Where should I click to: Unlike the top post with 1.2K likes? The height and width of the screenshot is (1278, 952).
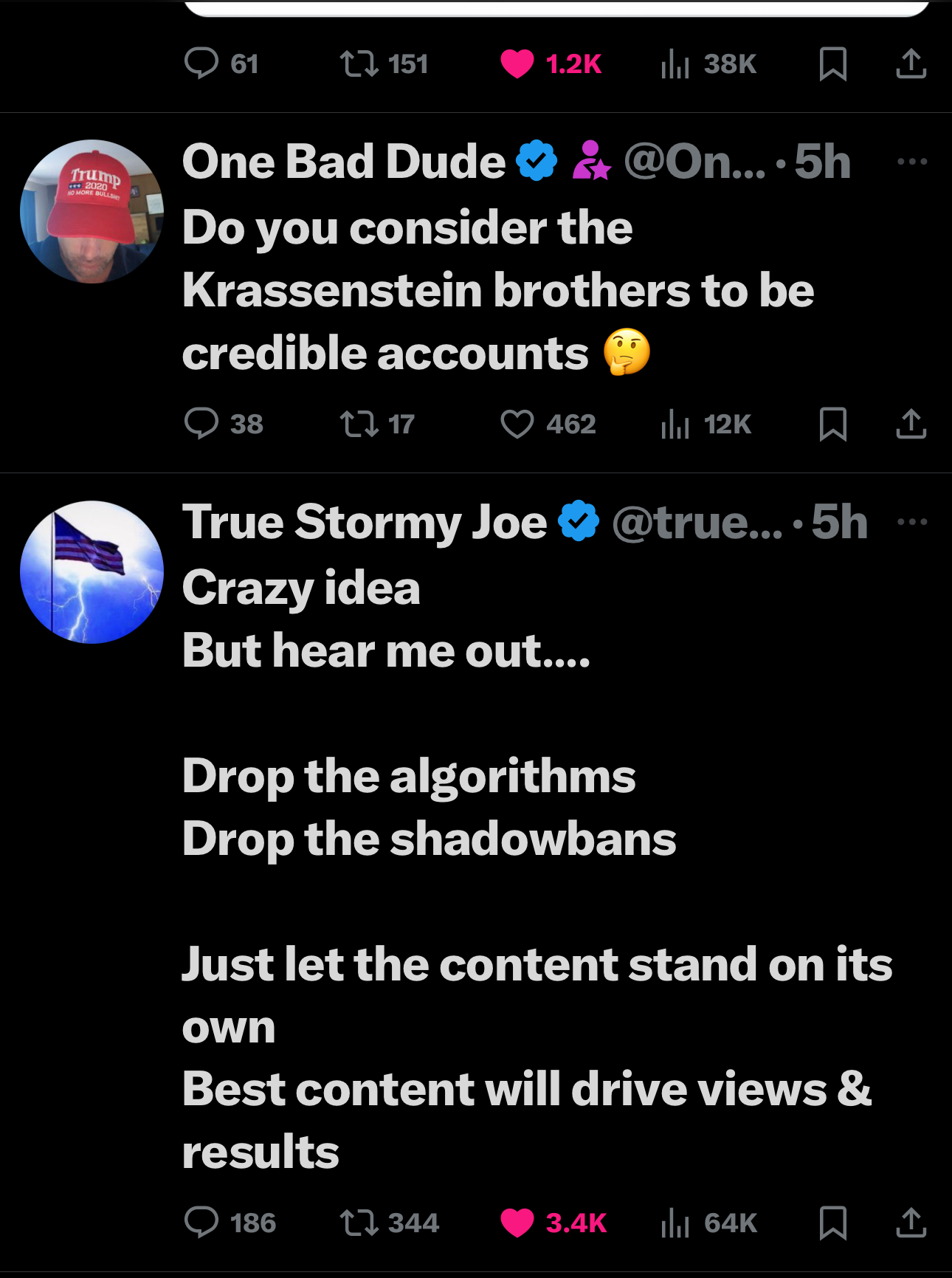coord(517,64)
